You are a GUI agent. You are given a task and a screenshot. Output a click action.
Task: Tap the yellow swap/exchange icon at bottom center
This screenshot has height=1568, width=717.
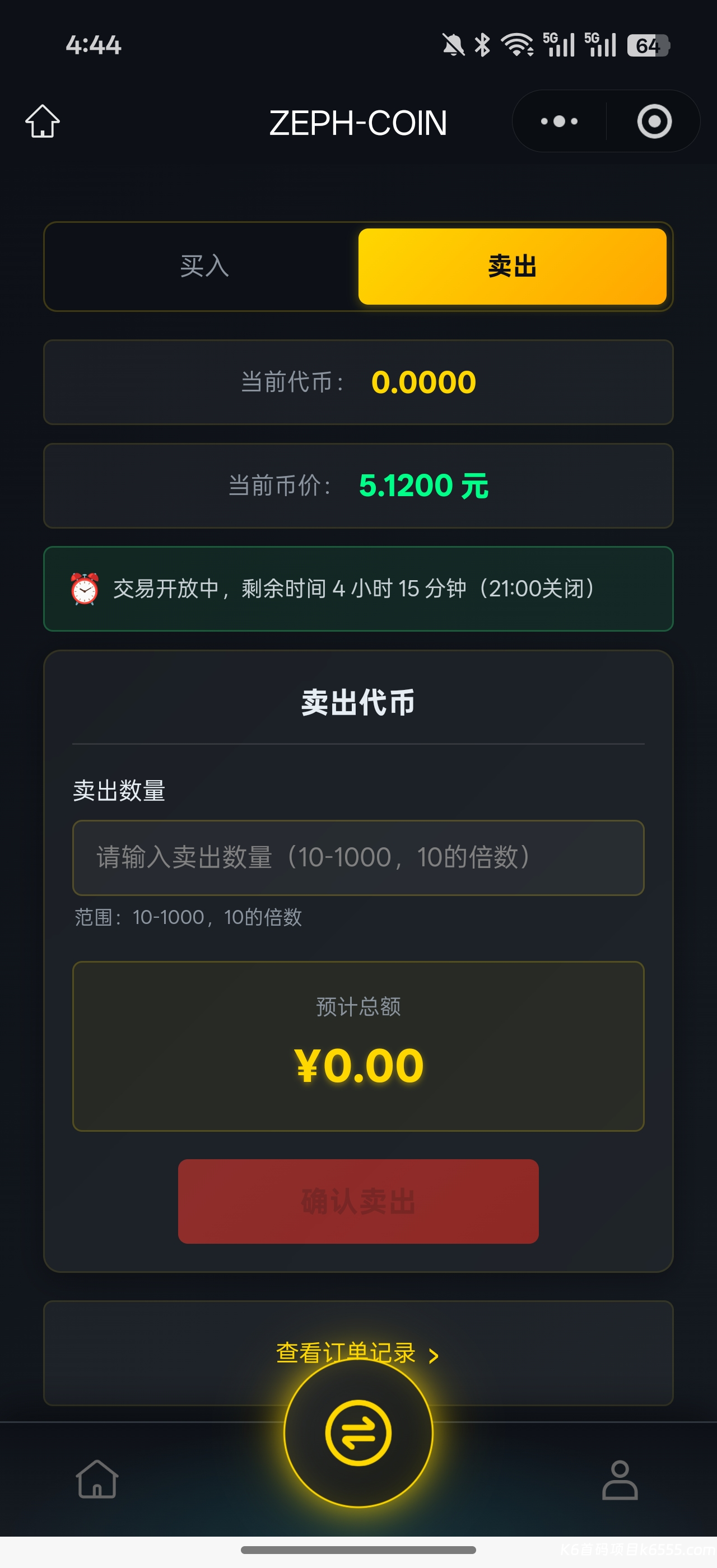pyautogui.click(x=358, y=1432)
